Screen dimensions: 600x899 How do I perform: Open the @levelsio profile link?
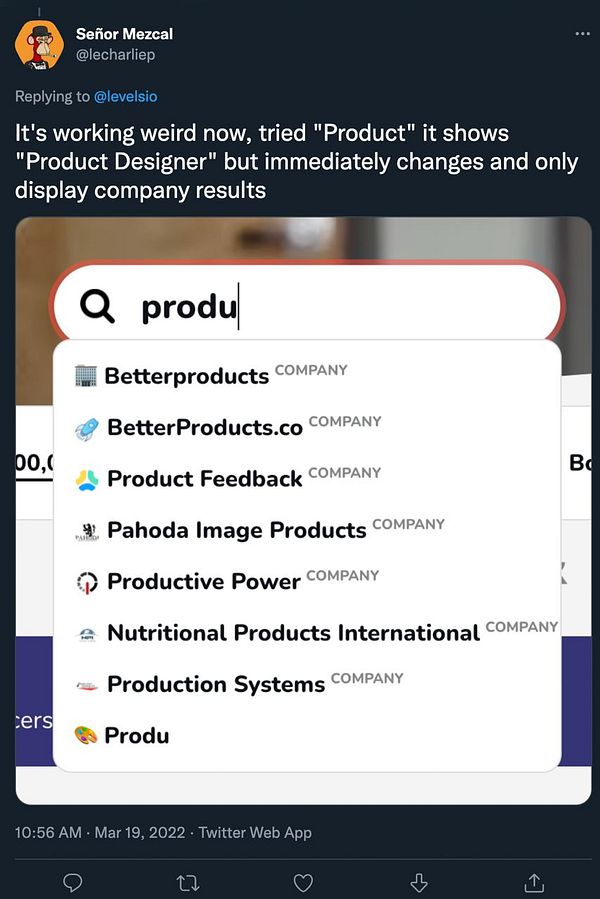click(126, 96)
